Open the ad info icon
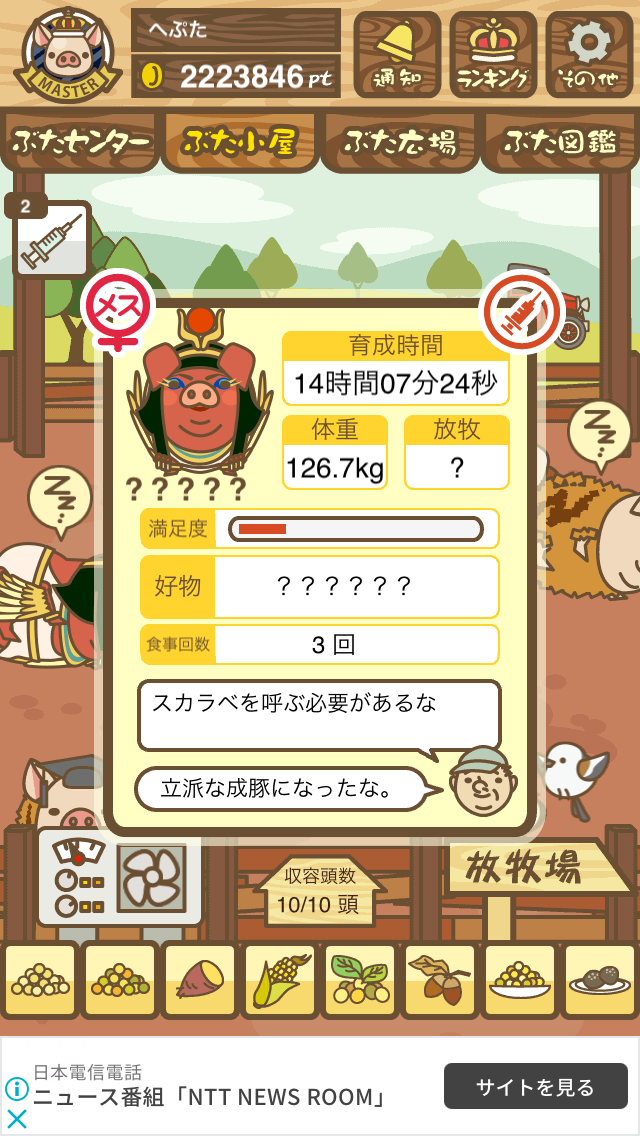Viewport: 640px width, 1136px height. point(16,1089)
